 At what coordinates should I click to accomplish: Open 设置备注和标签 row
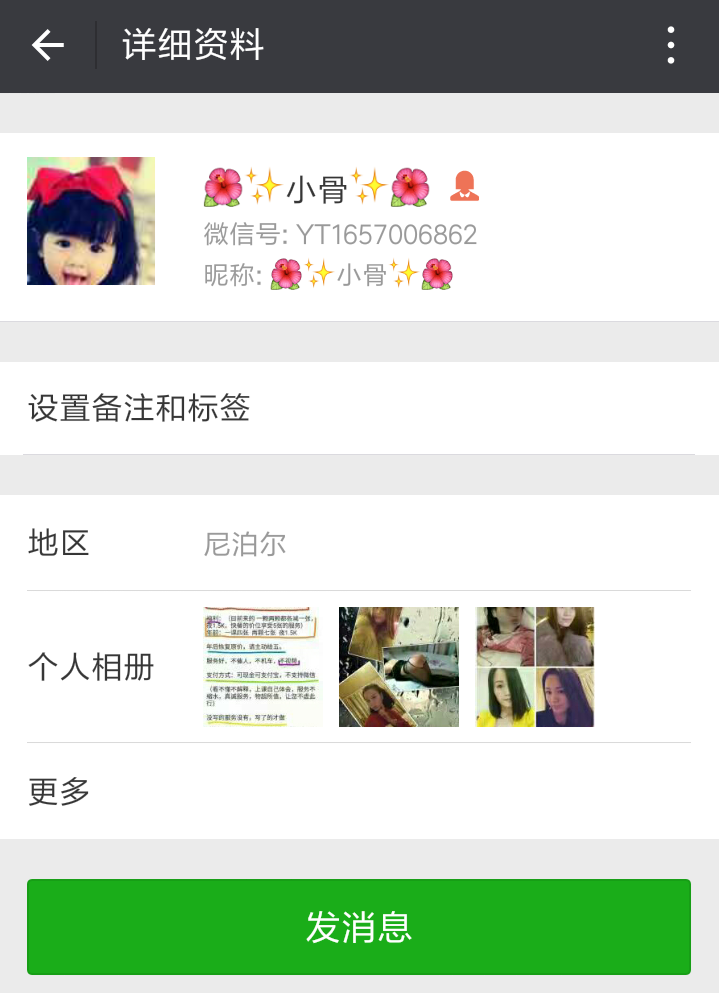359,408
